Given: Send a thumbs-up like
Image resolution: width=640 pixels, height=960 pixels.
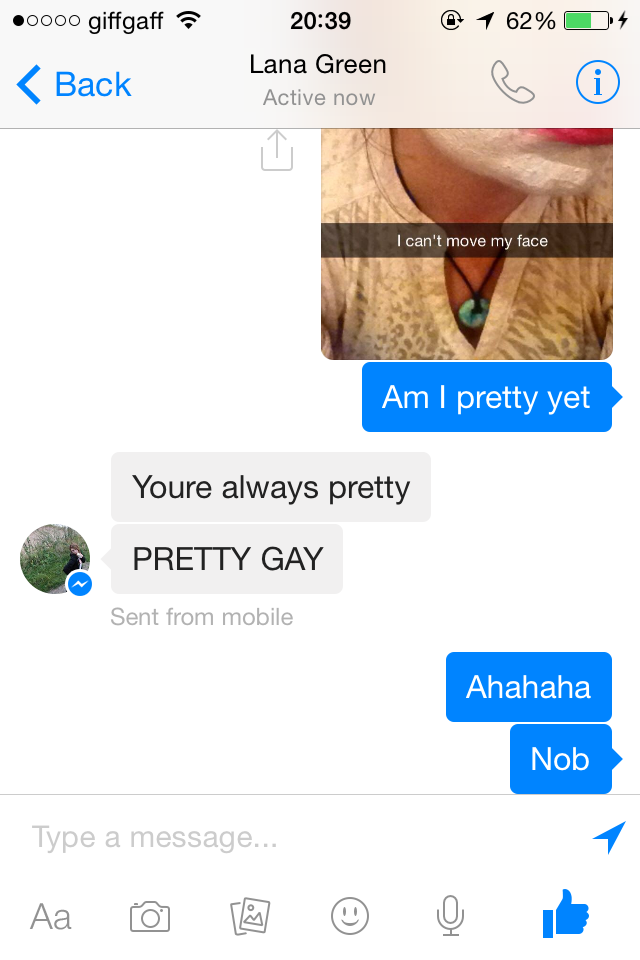Looking at the screenshot, I should point(565,914).
